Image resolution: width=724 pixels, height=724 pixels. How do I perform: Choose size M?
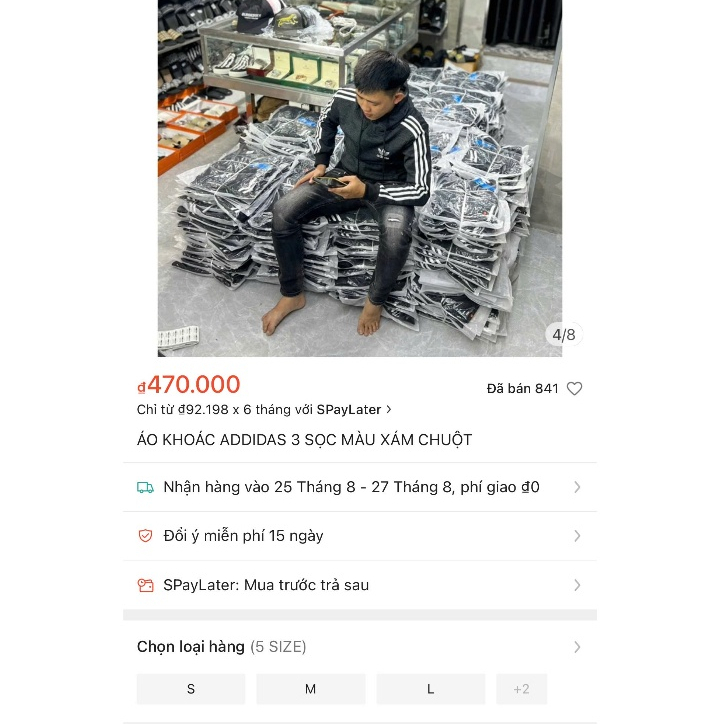[x=310, y=689]
